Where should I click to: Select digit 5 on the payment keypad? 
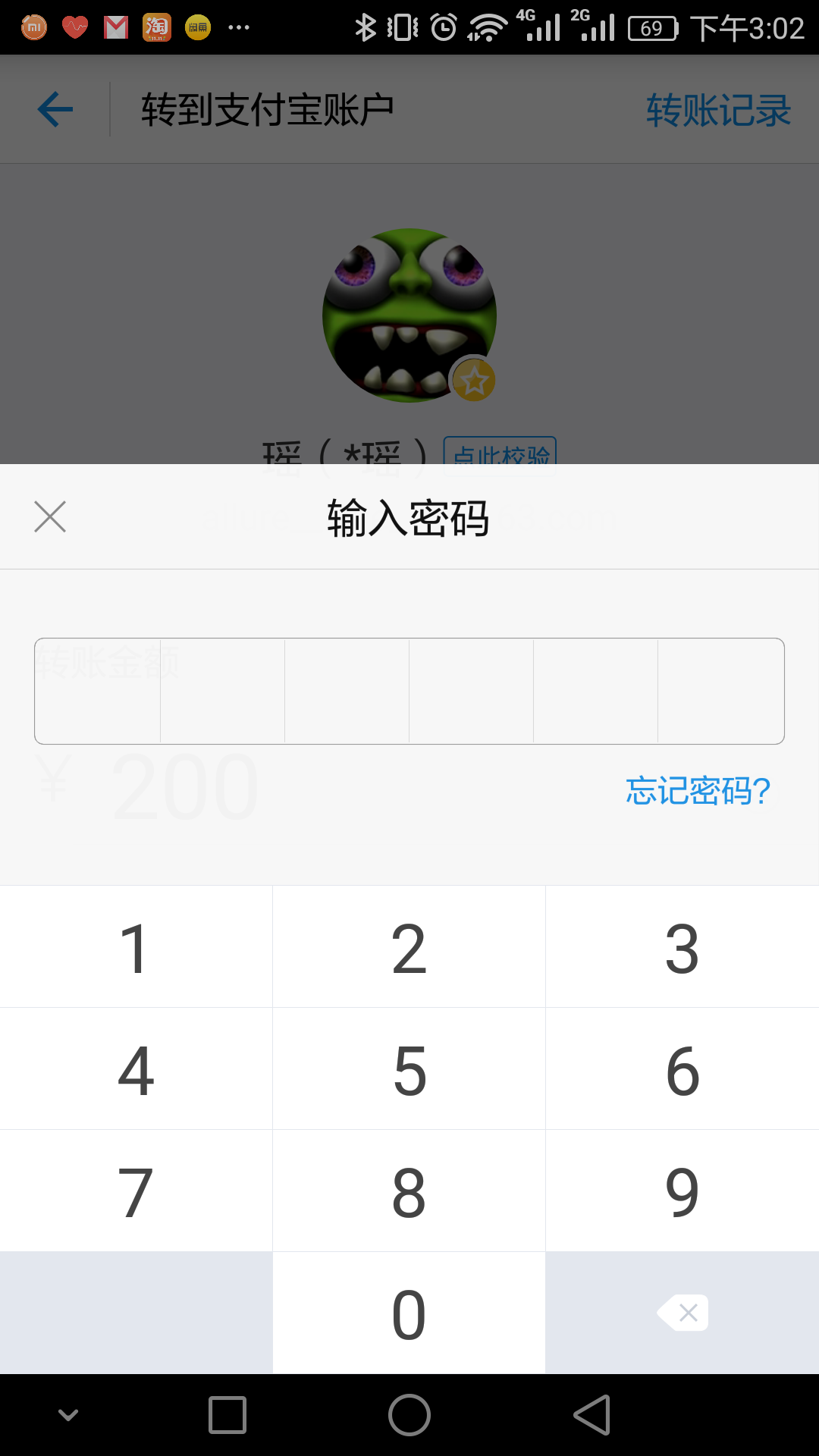[x=408, y=1069]
